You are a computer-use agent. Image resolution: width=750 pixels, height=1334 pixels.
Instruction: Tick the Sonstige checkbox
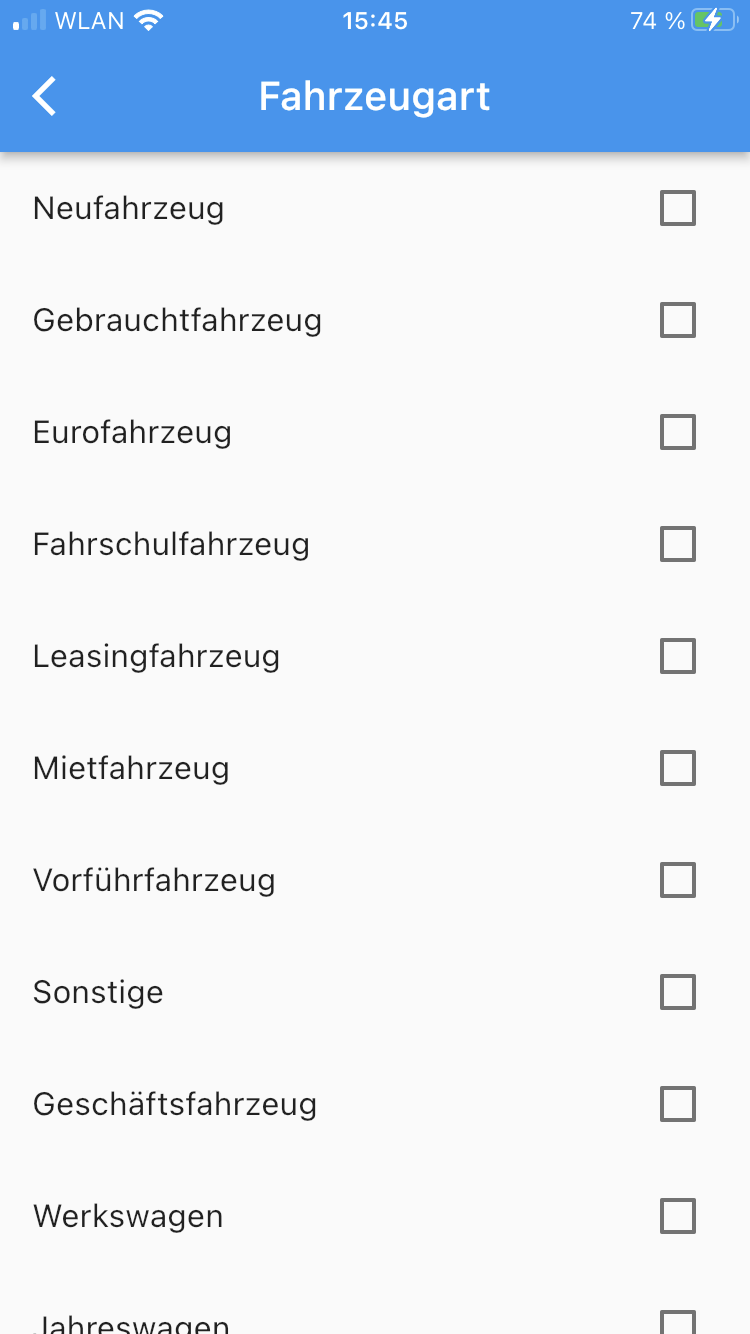pos(678,992)
